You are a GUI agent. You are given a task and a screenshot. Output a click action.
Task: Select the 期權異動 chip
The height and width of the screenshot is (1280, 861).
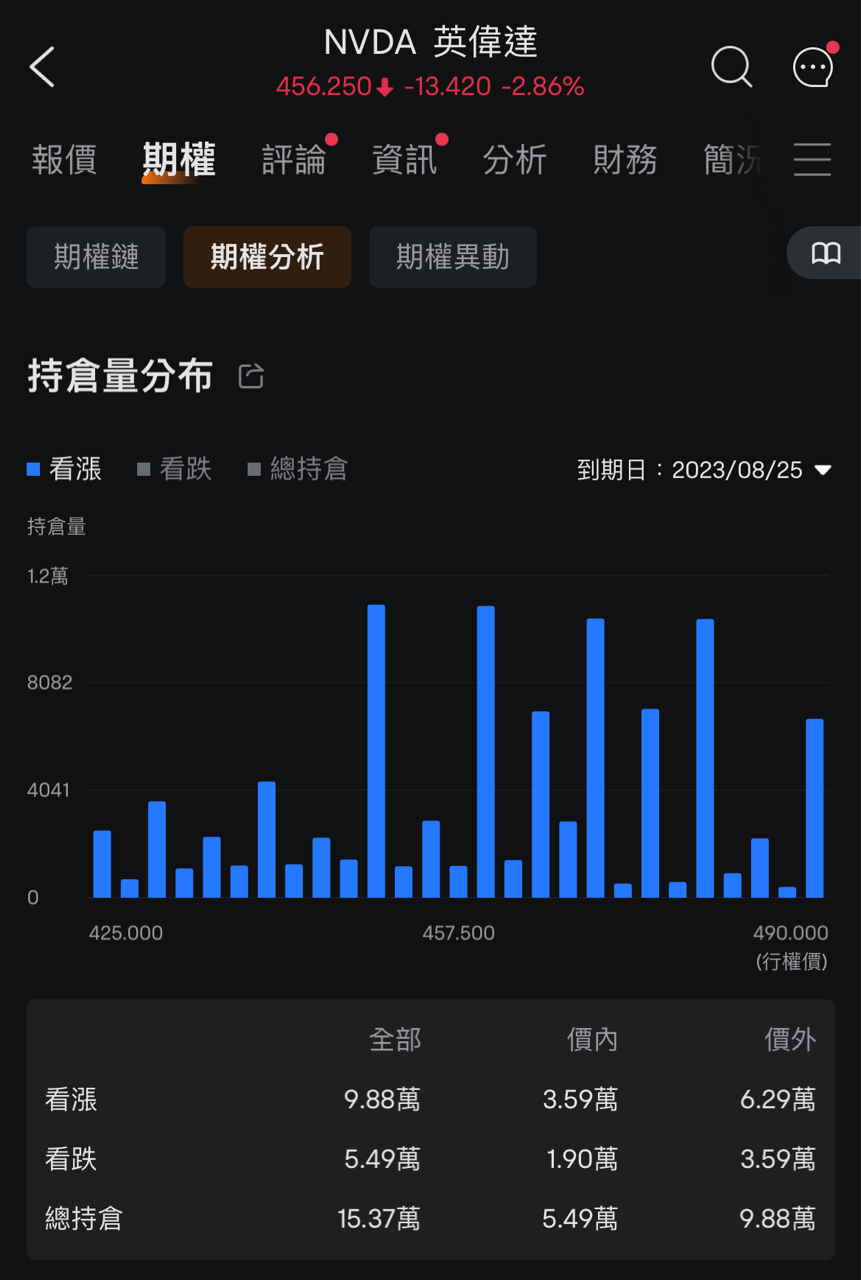tap(452, 257)
